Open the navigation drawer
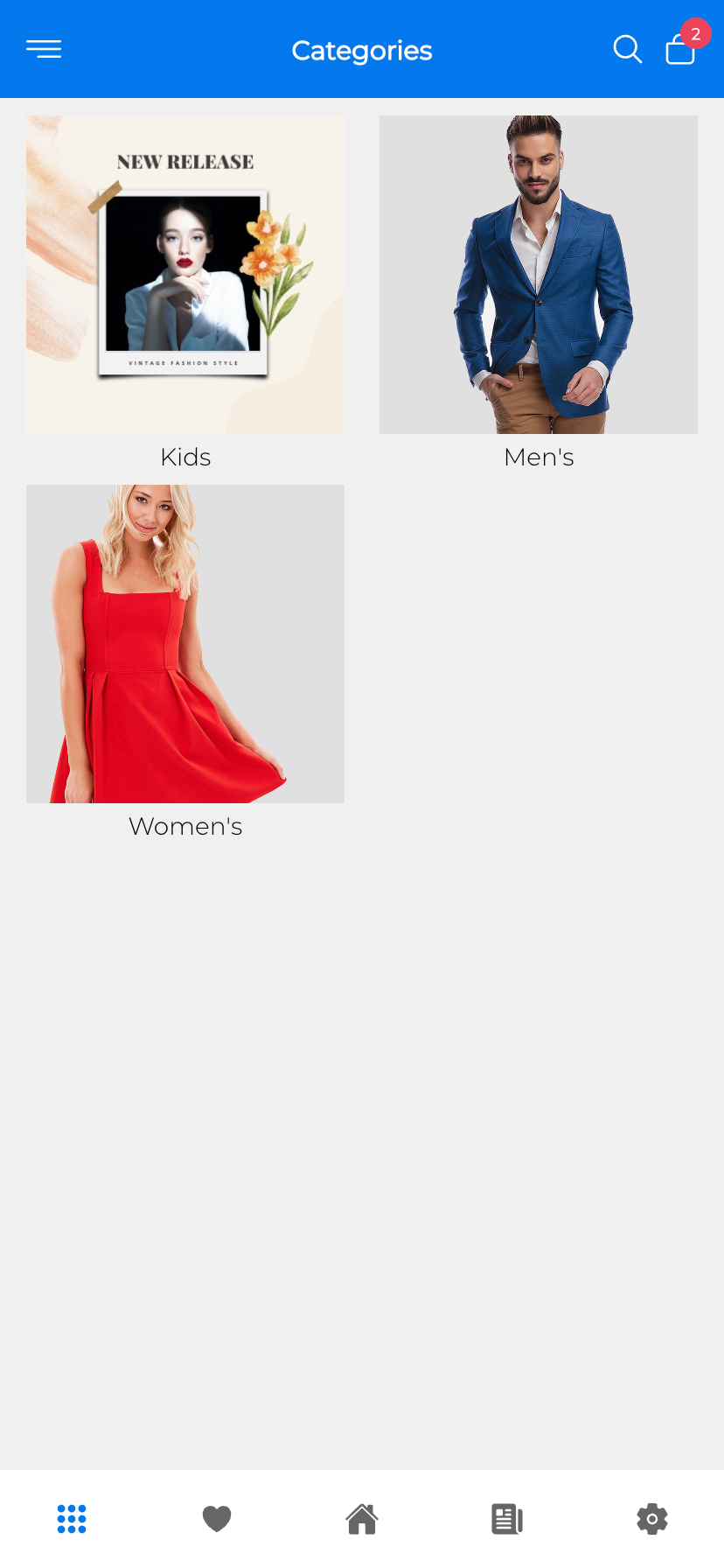This screenshot has width=724, height=1568. coord(44,49)
